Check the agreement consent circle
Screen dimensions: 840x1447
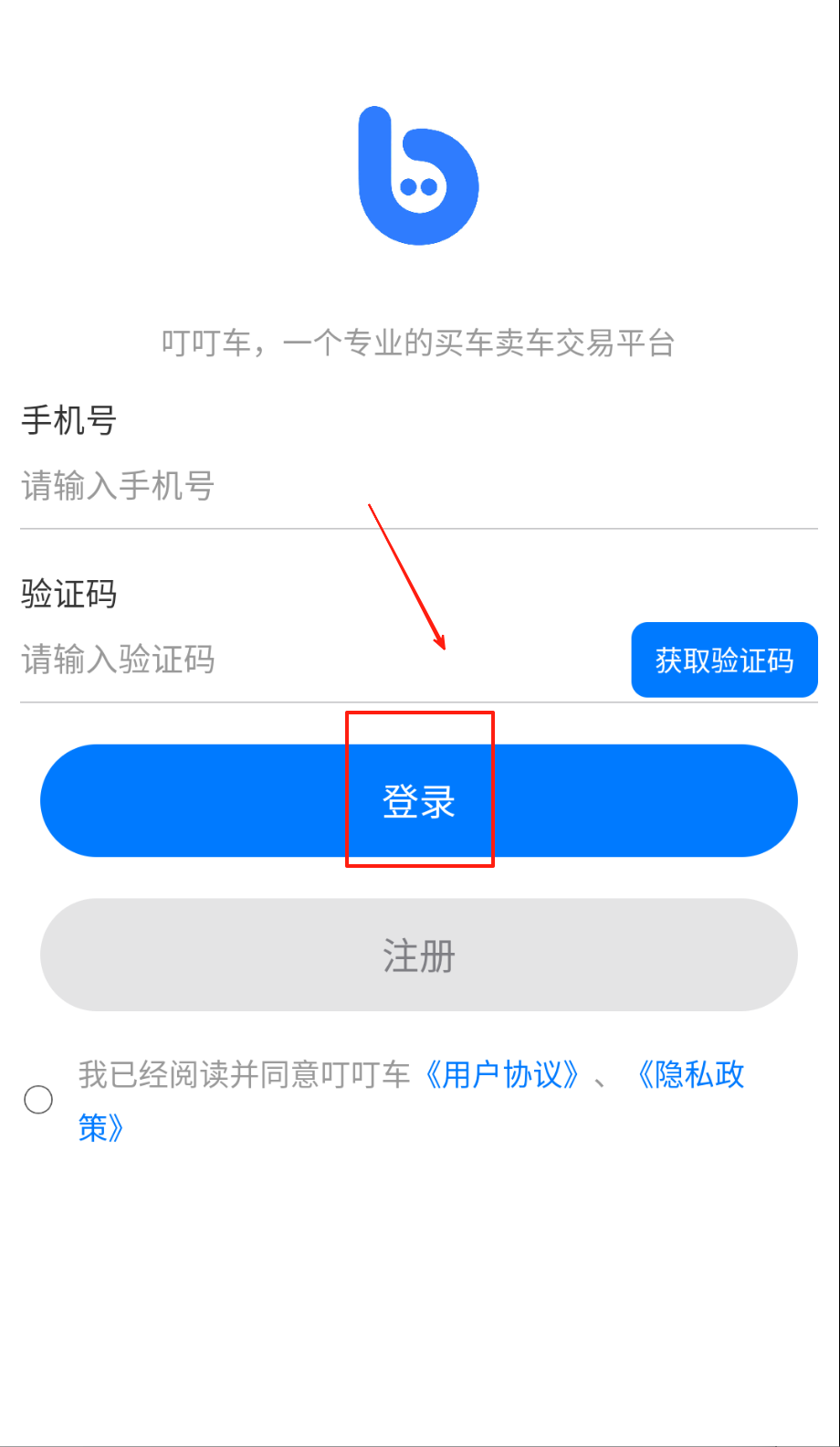(38, 1099)
